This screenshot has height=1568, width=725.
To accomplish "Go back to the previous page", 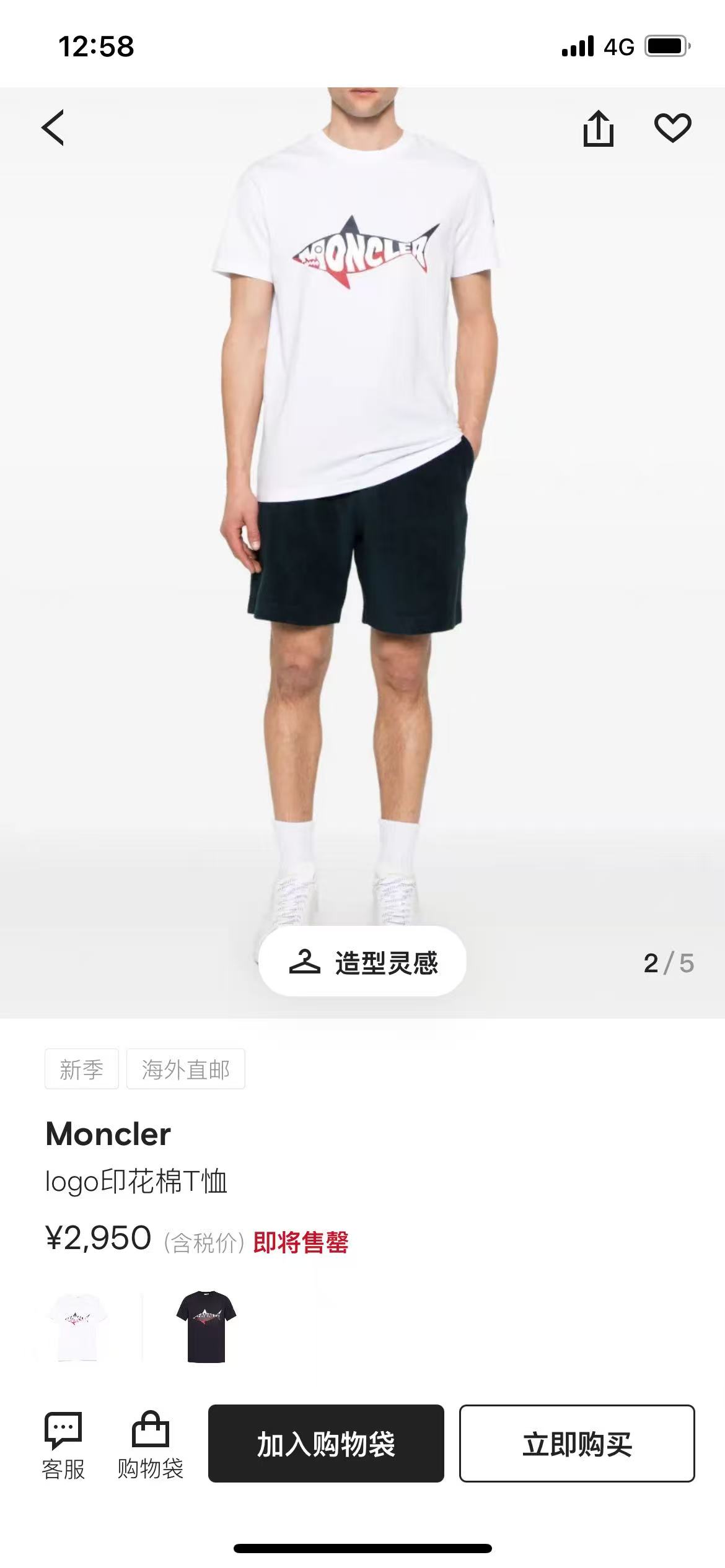I will pos(53,128).
